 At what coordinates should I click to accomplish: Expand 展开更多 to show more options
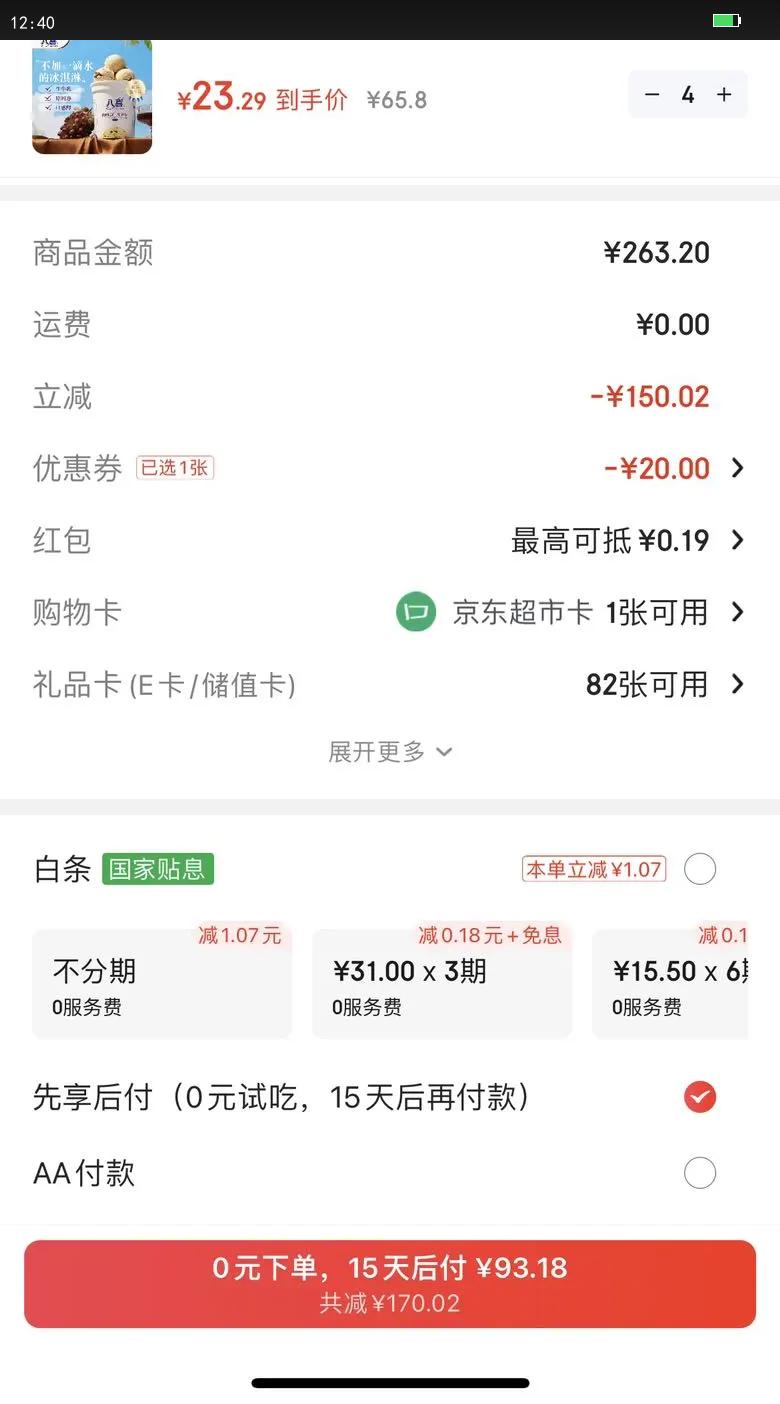click(390, 751)
